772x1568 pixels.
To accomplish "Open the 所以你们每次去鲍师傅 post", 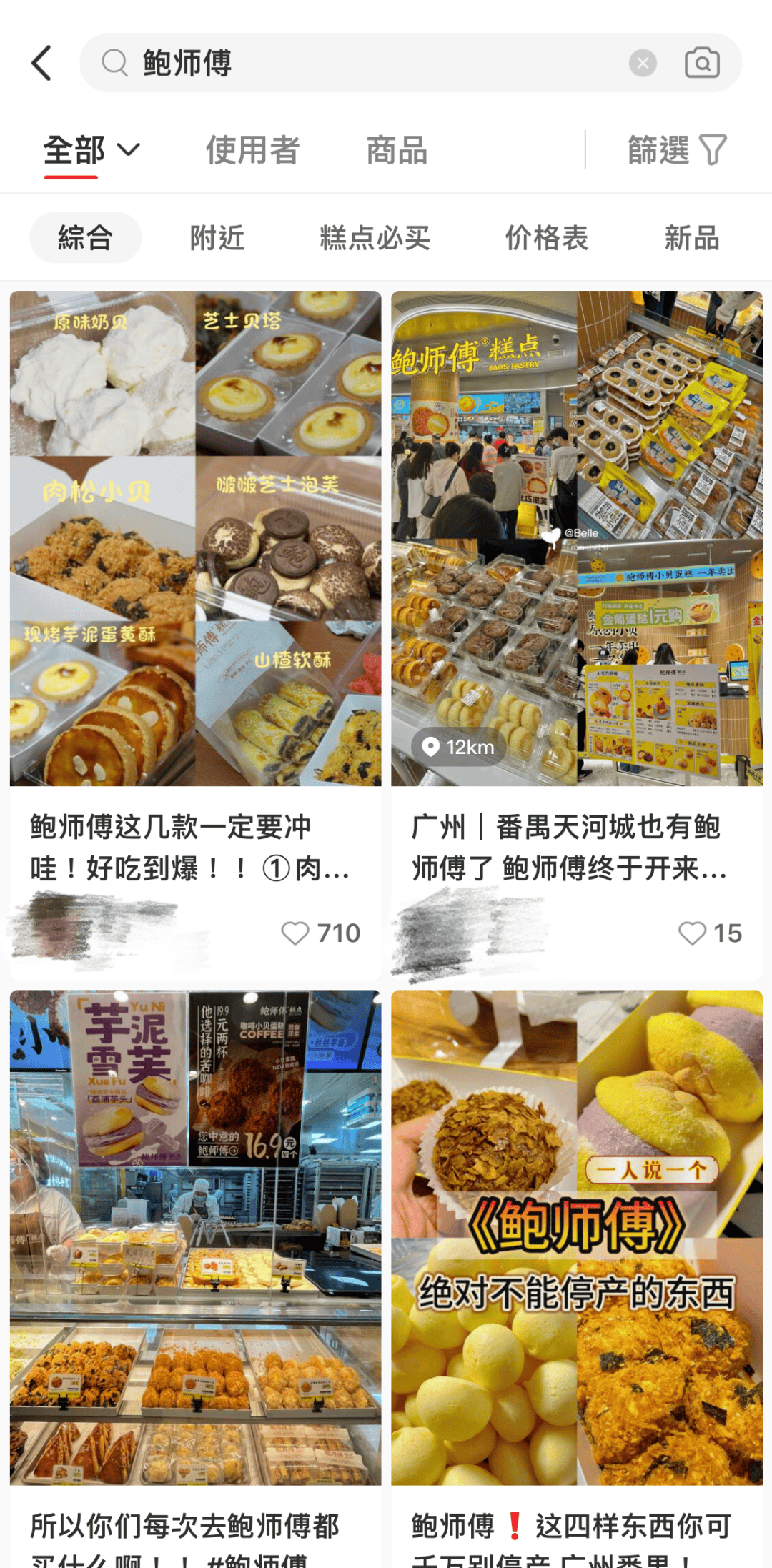I will pos(189,1522).
